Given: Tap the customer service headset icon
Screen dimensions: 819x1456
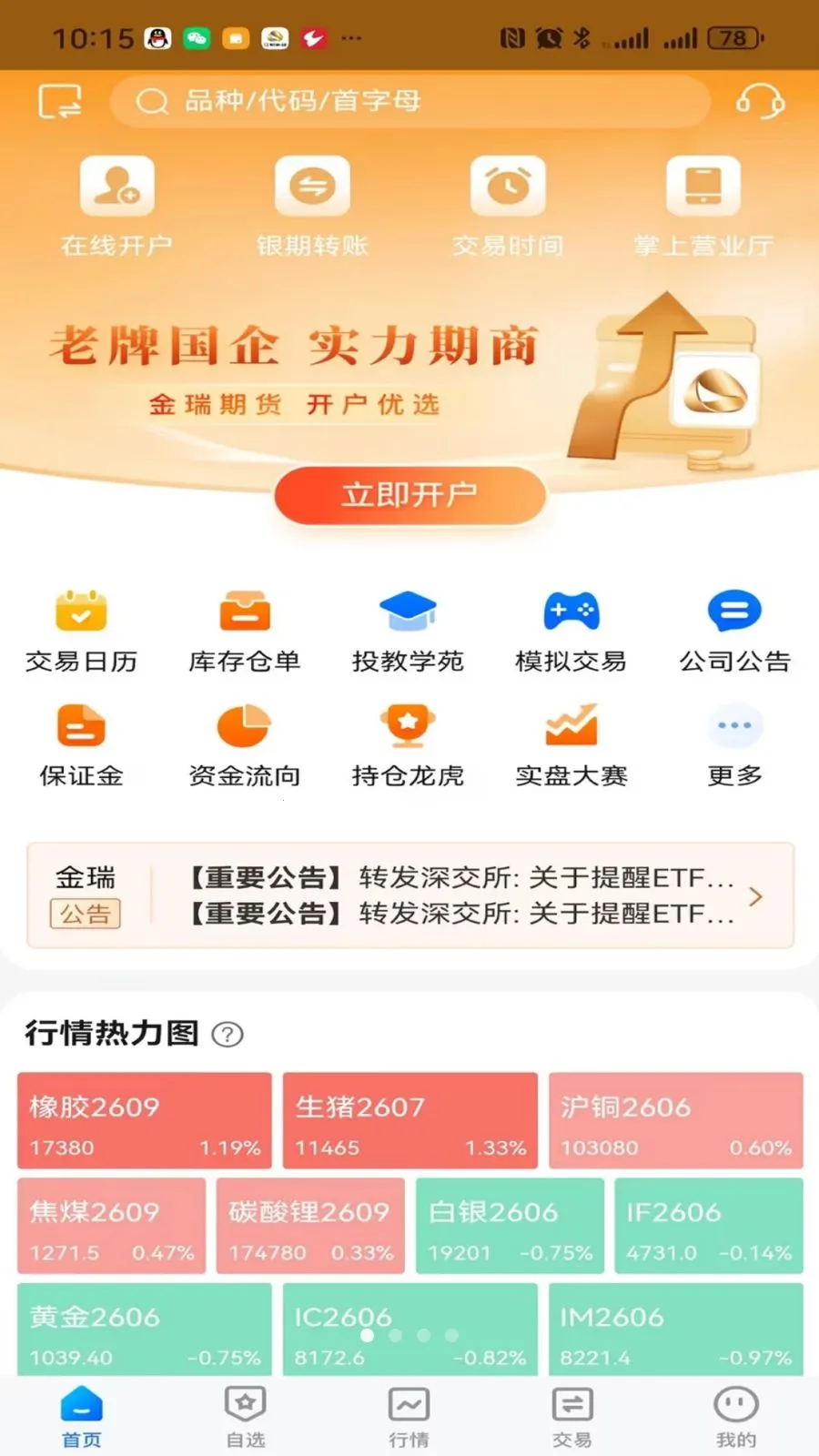Looking at the screenshot, I should coord(763,101).
